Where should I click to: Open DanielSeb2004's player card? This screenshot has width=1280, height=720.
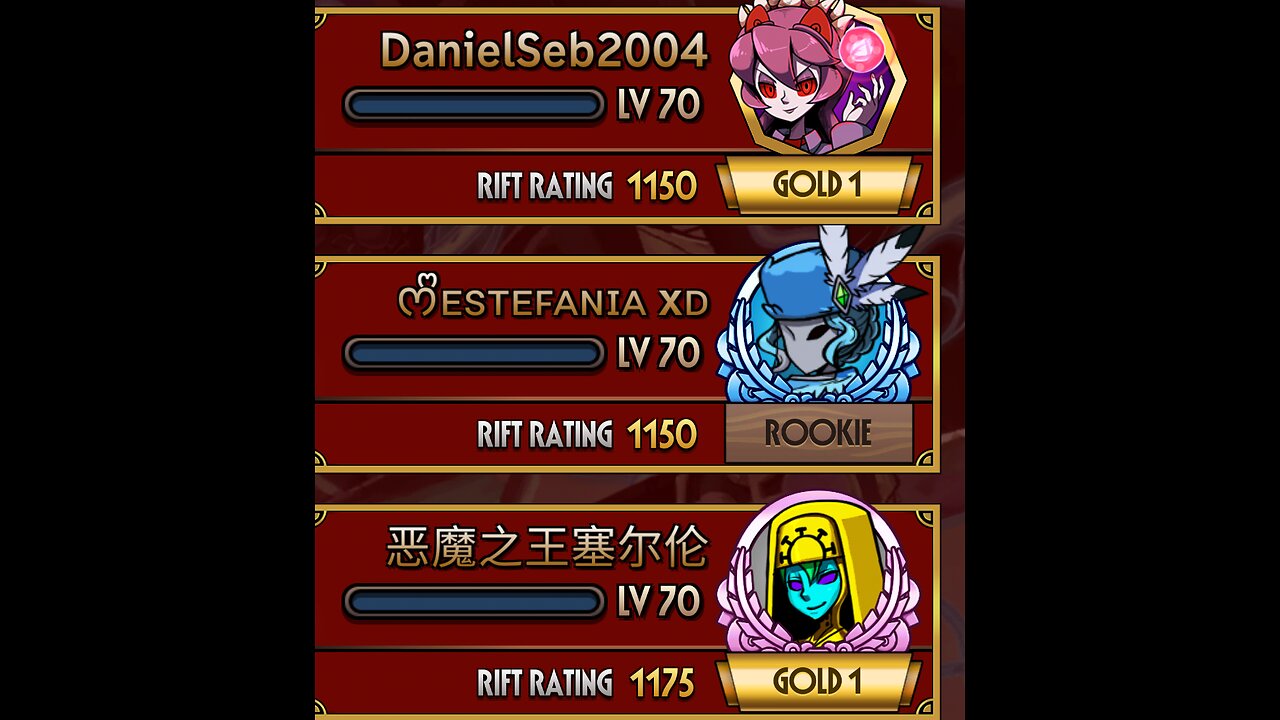point(545,52)
